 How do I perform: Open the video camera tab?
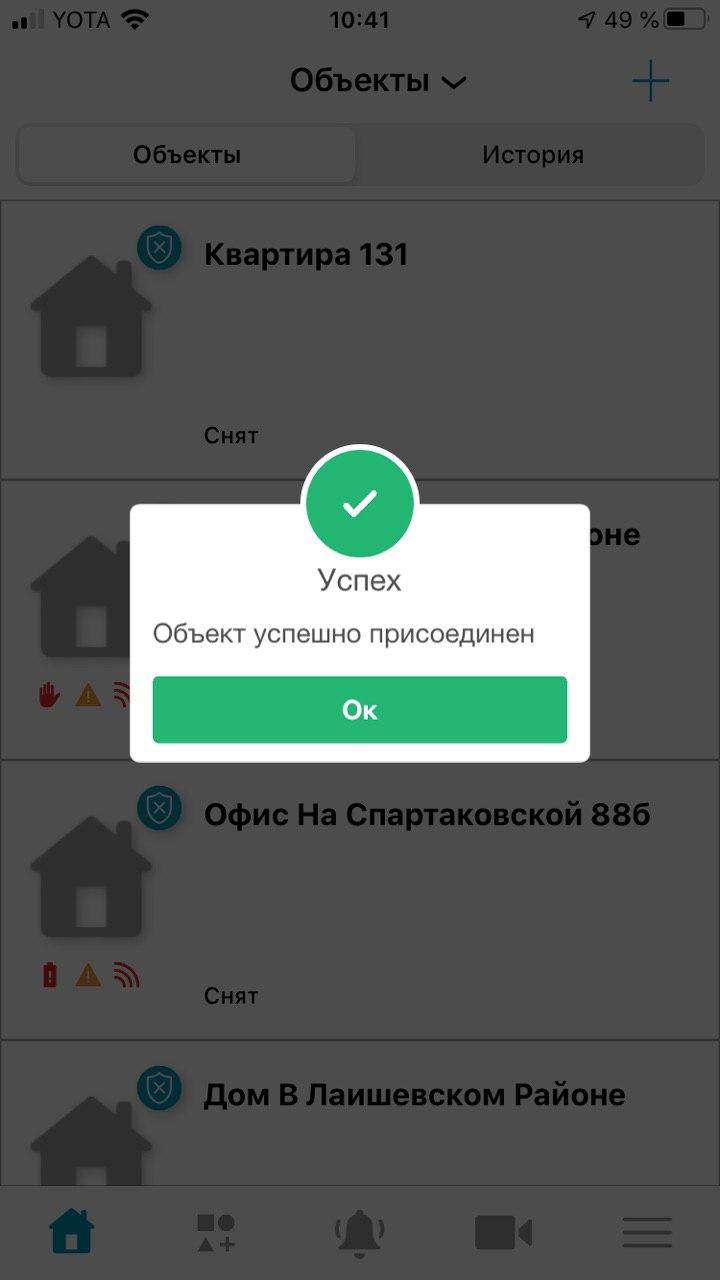(x=503, y=1232)
